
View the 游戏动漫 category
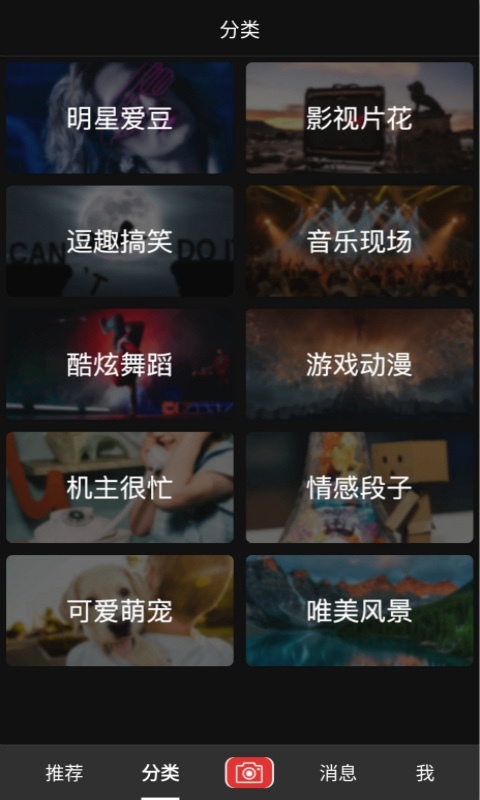pos(360,364)
